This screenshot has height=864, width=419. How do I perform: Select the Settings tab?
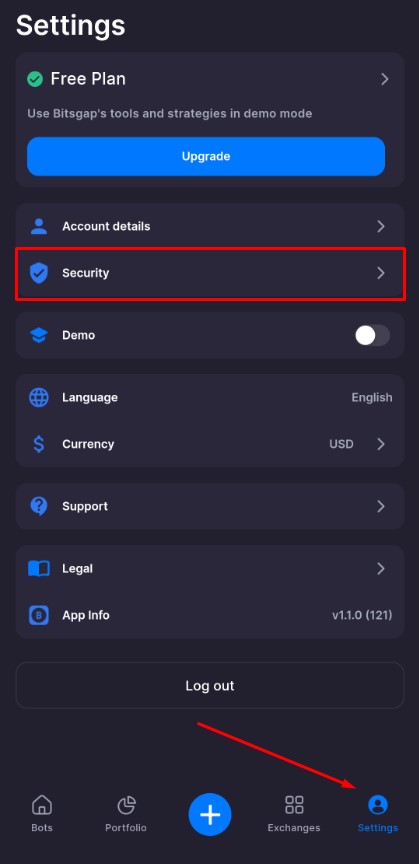pyautogui.click(x=378, y=813)
